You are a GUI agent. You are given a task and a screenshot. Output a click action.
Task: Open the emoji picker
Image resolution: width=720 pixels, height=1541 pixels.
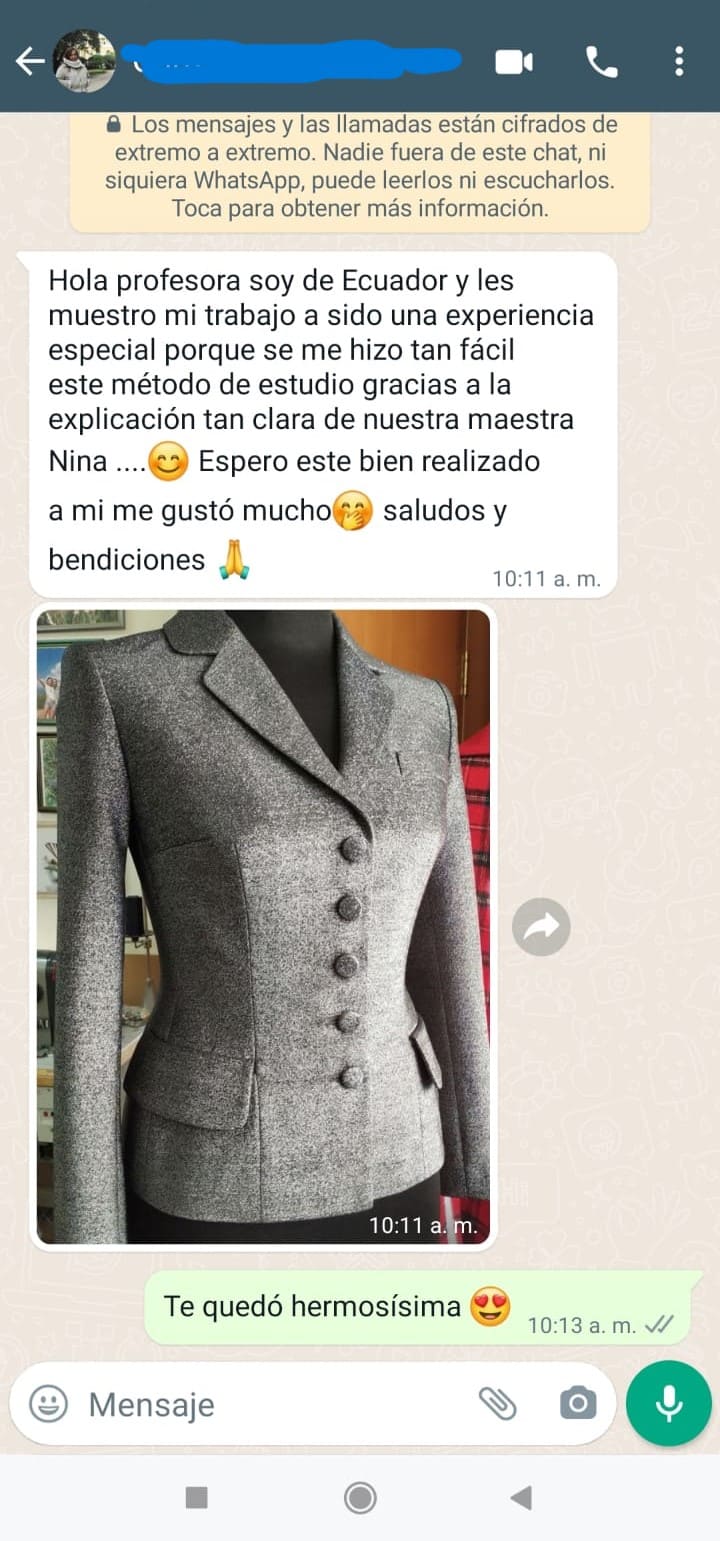point(48,1404)
